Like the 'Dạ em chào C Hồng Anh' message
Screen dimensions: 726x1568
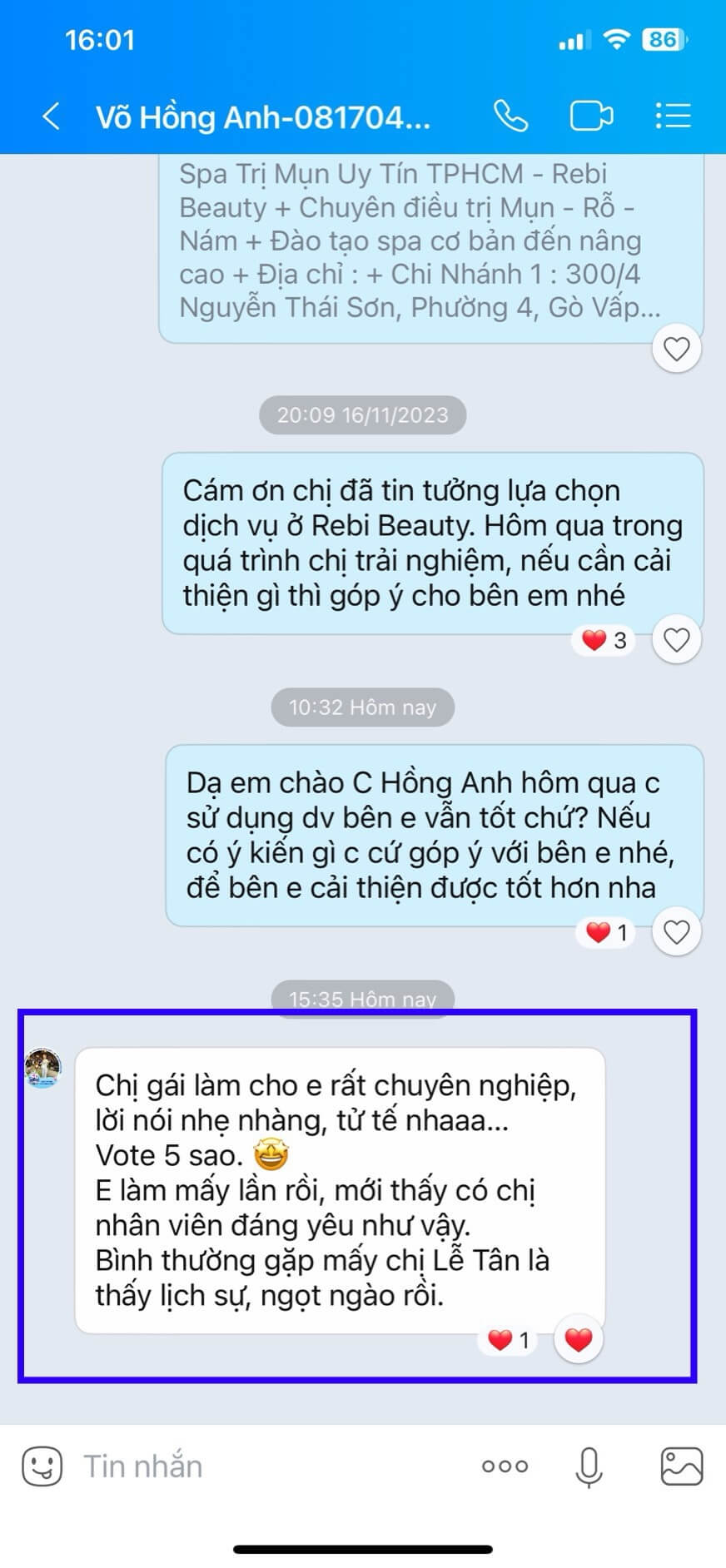[x=676, y=932]
